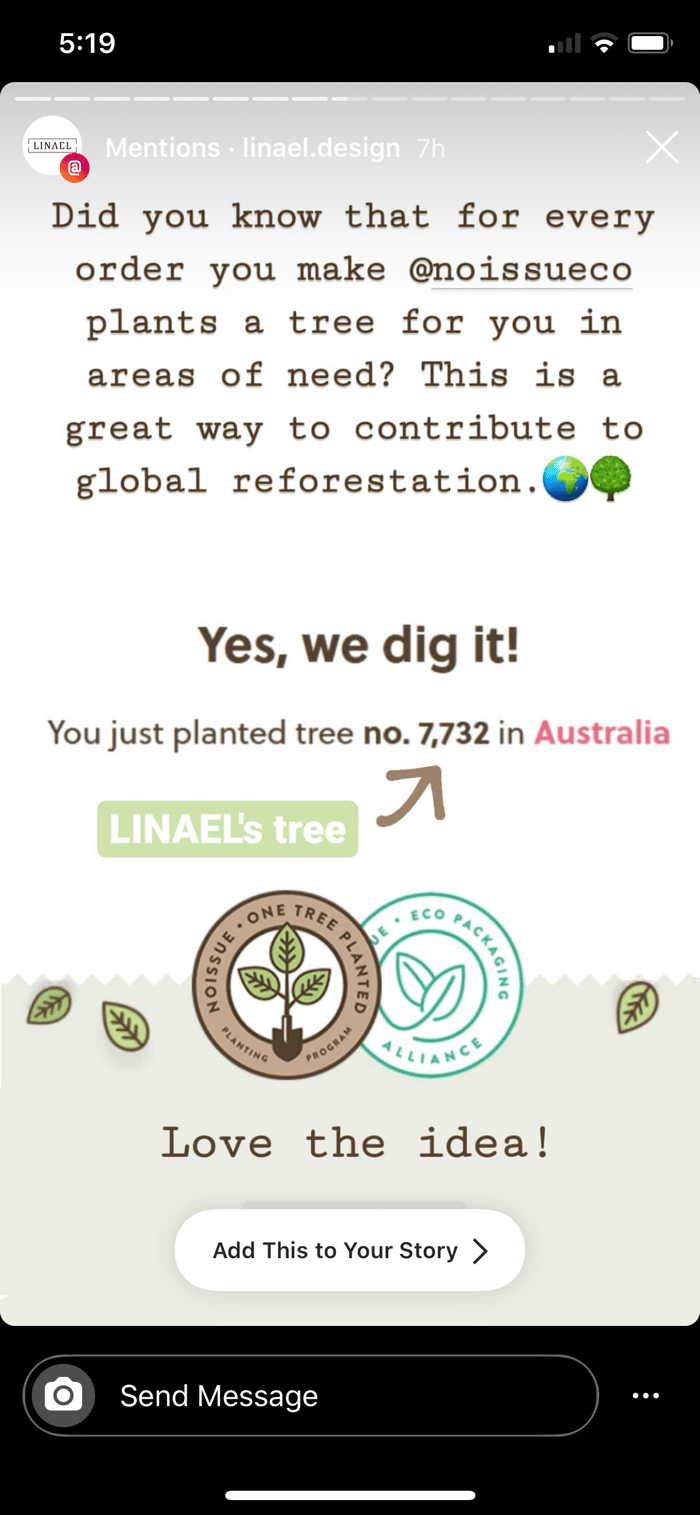700x1515 pixels.
Task: Close the story viewer
Action: 662,148
